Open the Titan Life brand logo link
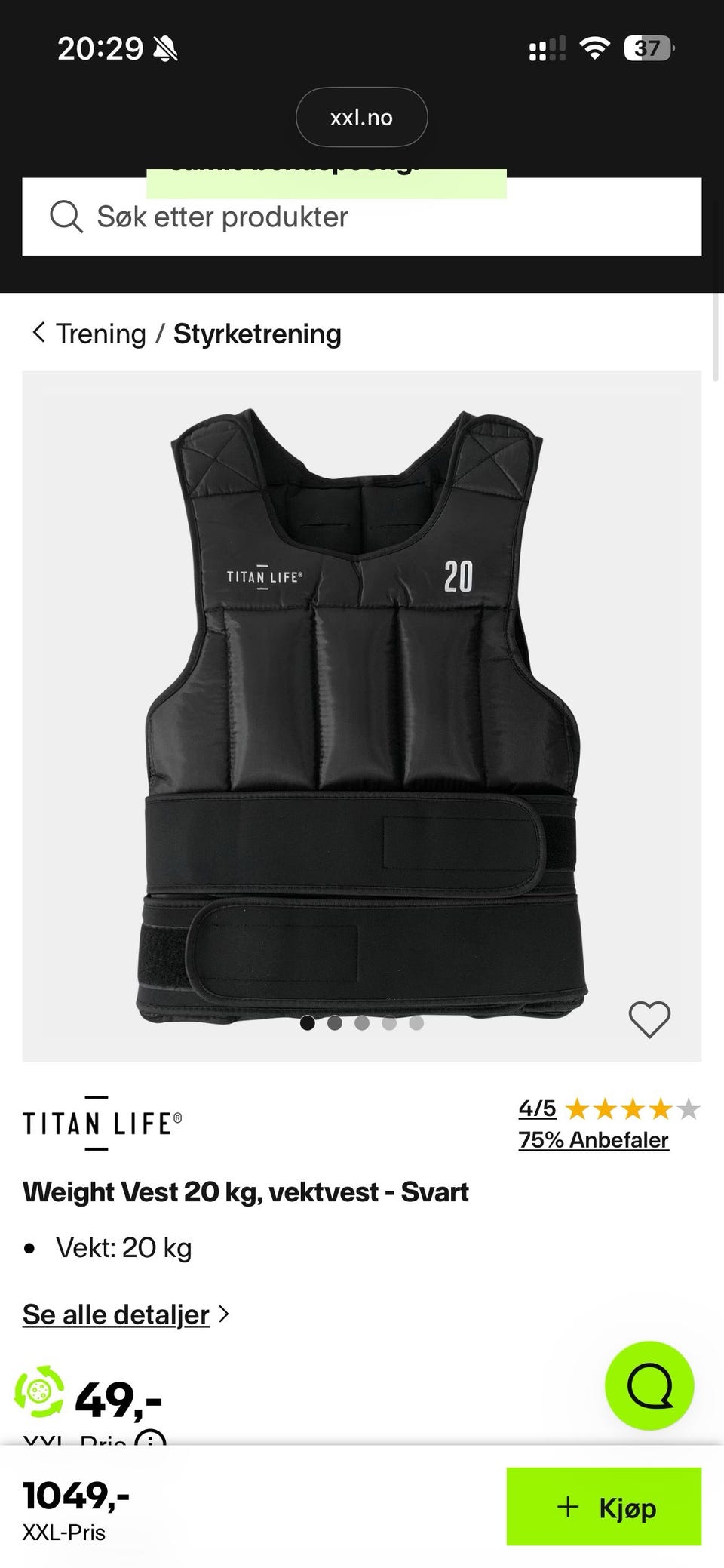This screenshot has height=1568, width=724. coord(102,1123)
